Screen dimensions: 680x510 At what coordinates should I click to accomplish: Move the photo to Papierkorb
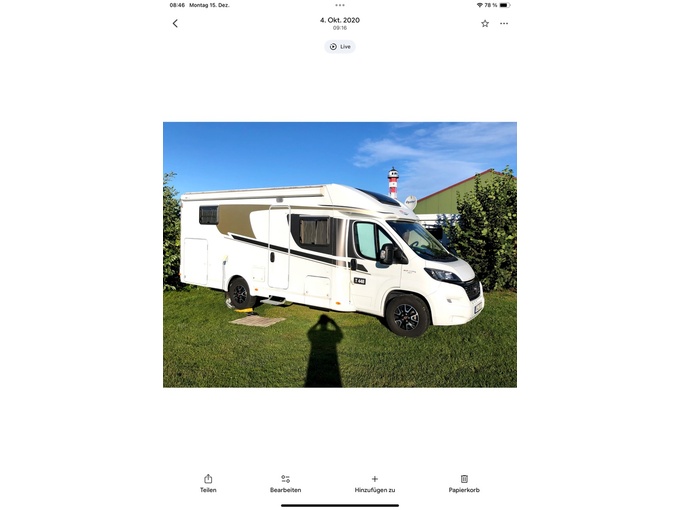click(464, 483)
